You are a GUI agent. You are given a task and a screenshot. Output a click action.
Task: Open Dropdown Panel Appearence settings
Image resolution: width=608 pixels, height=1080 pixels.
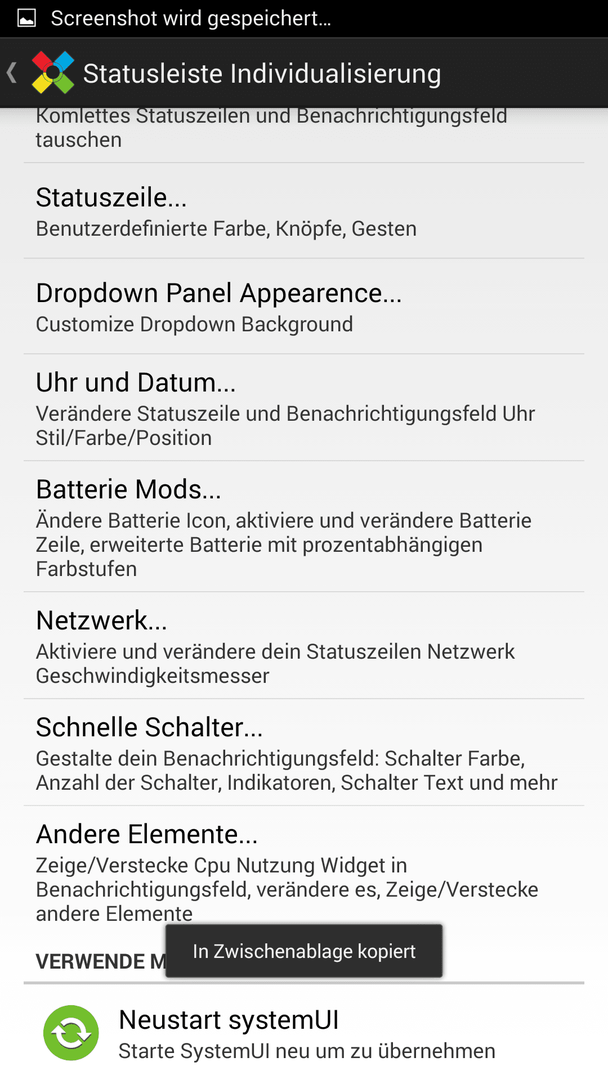304,307
